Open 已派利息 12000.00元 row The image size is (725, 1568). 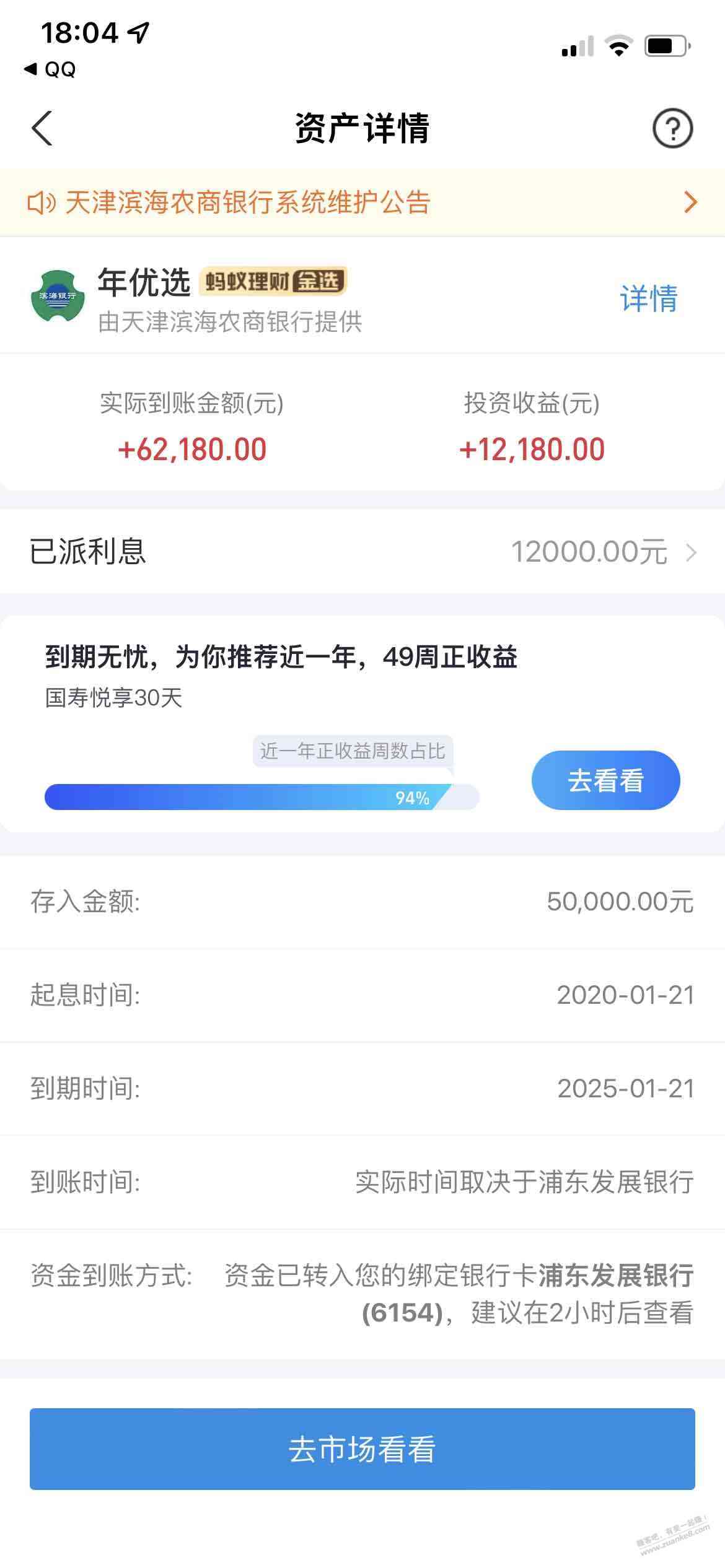[x=362, y=551]
